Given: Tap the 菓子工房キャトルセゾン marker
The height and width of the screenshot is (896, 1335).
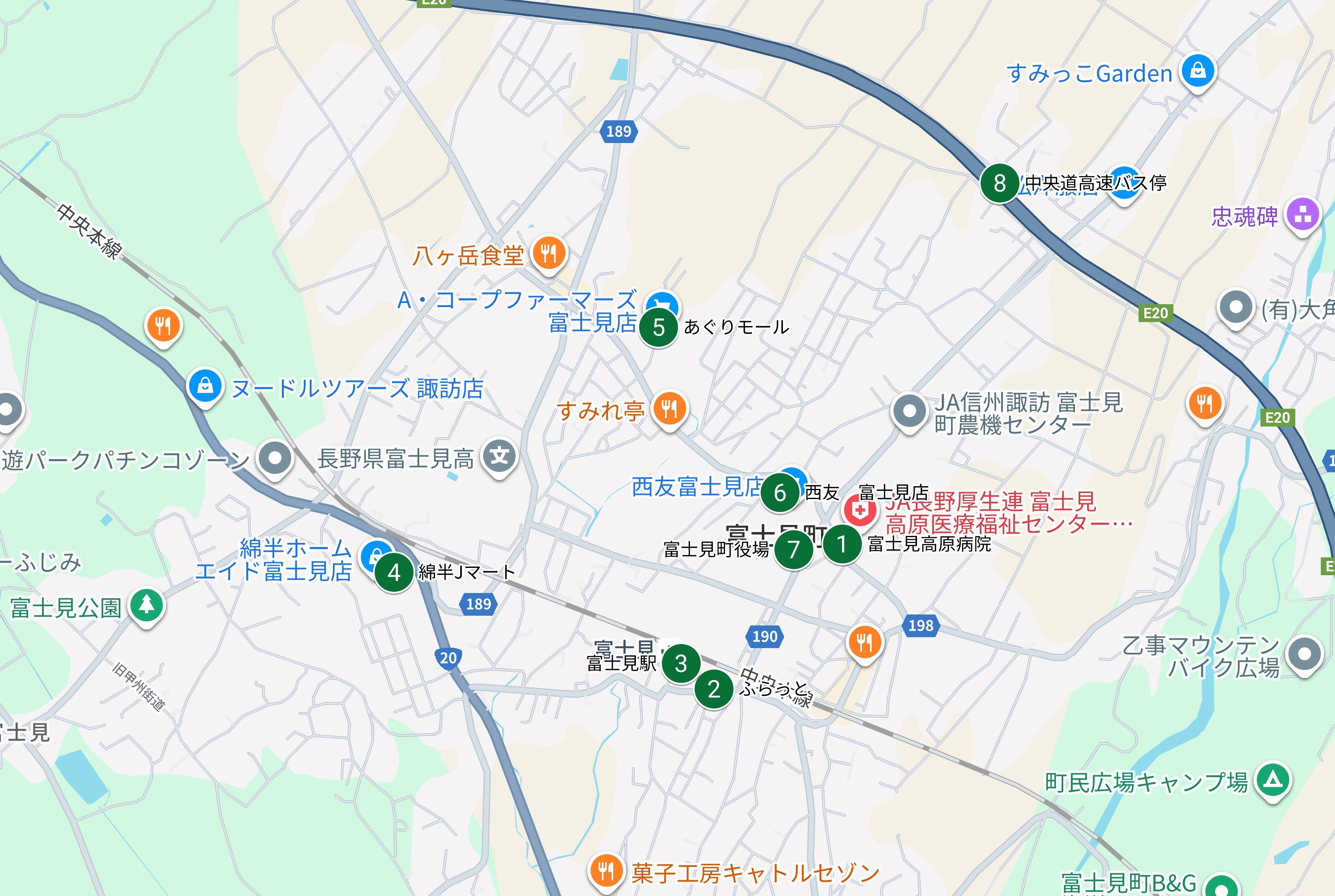Looking at the screenshot, I should [606, 871].
